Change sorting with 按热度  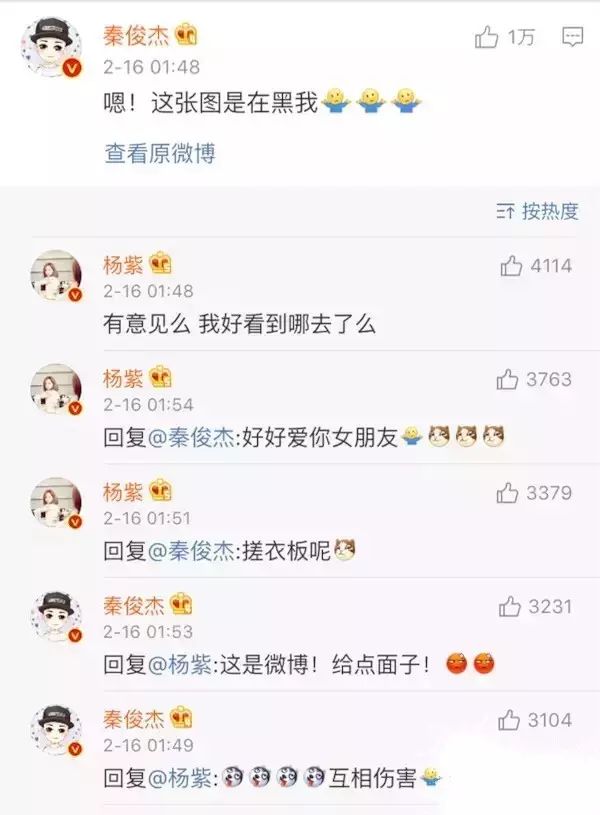pos(538,211)
